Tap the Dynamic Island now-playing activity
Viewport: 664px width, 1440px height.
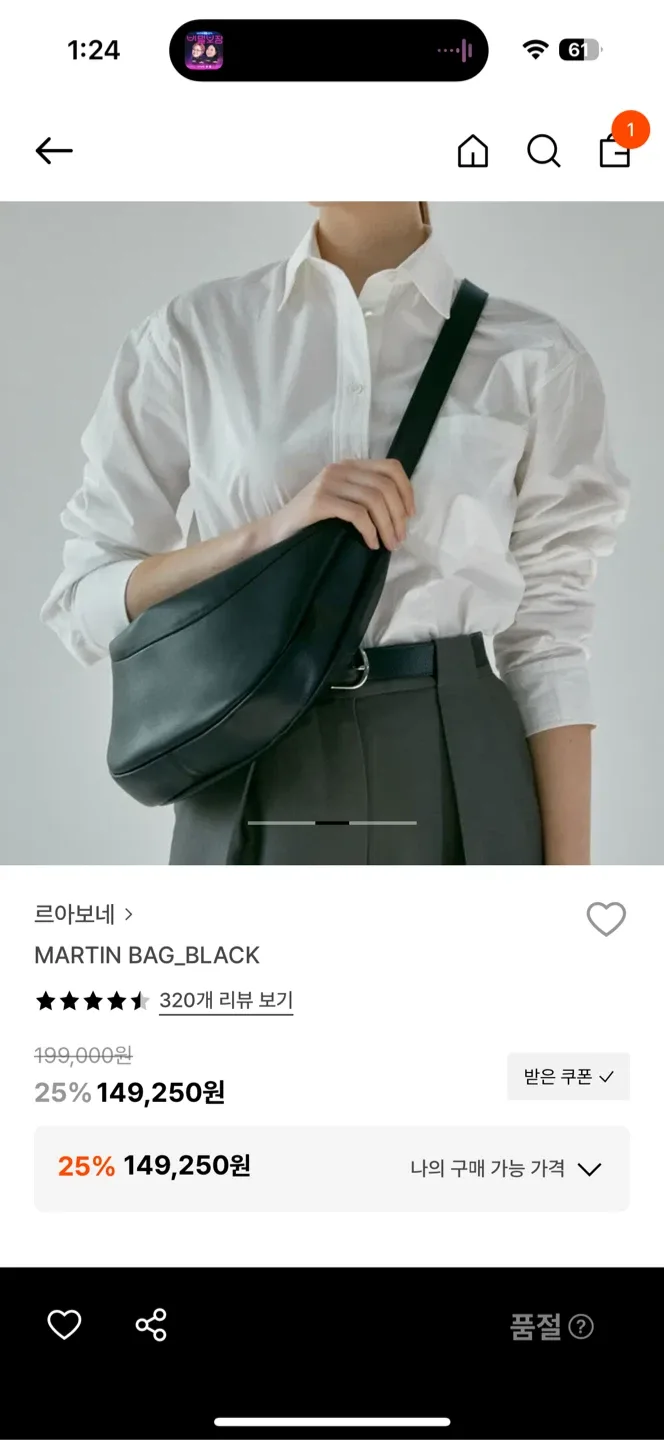pos(329,50)
